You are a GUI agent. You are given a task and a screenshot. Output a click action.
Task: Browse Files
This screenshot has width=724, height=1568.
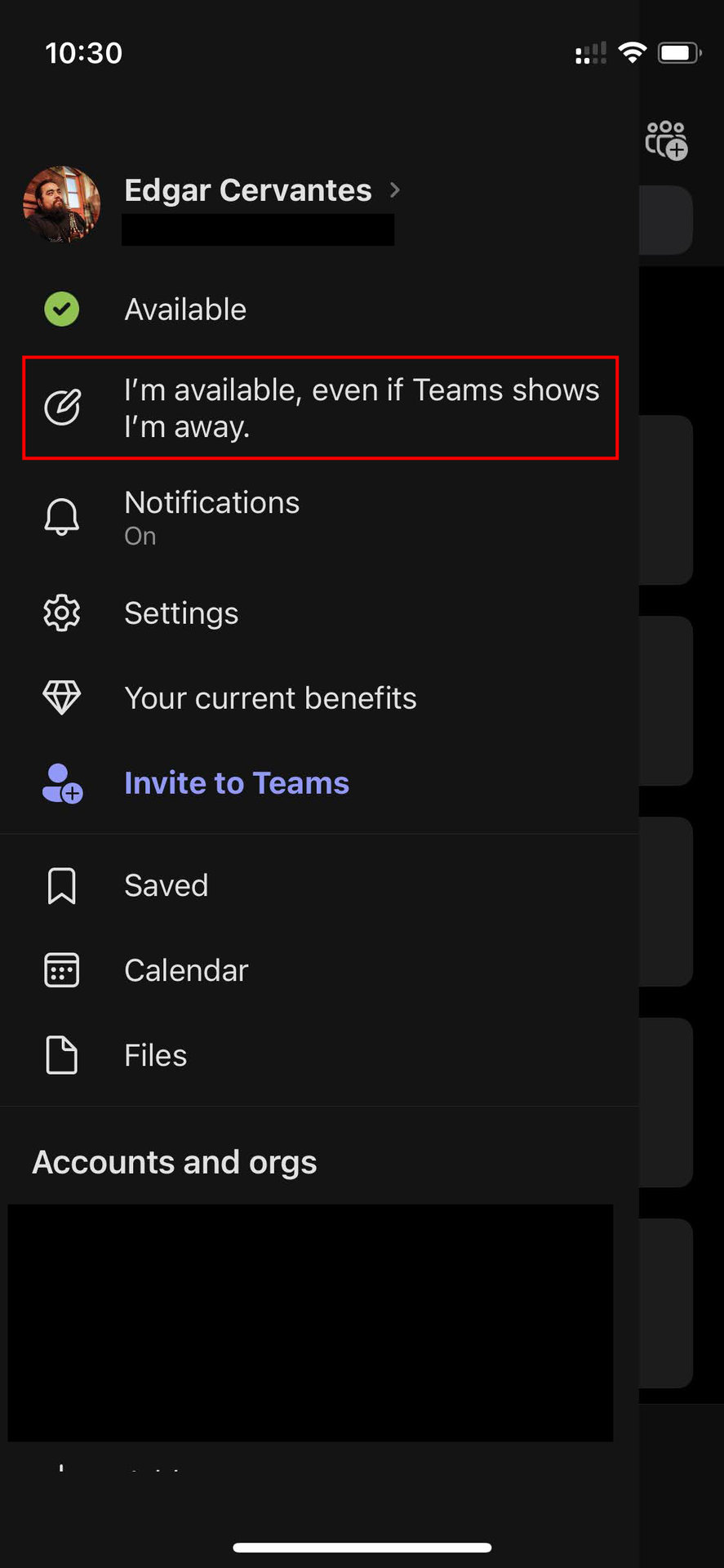155,1056
